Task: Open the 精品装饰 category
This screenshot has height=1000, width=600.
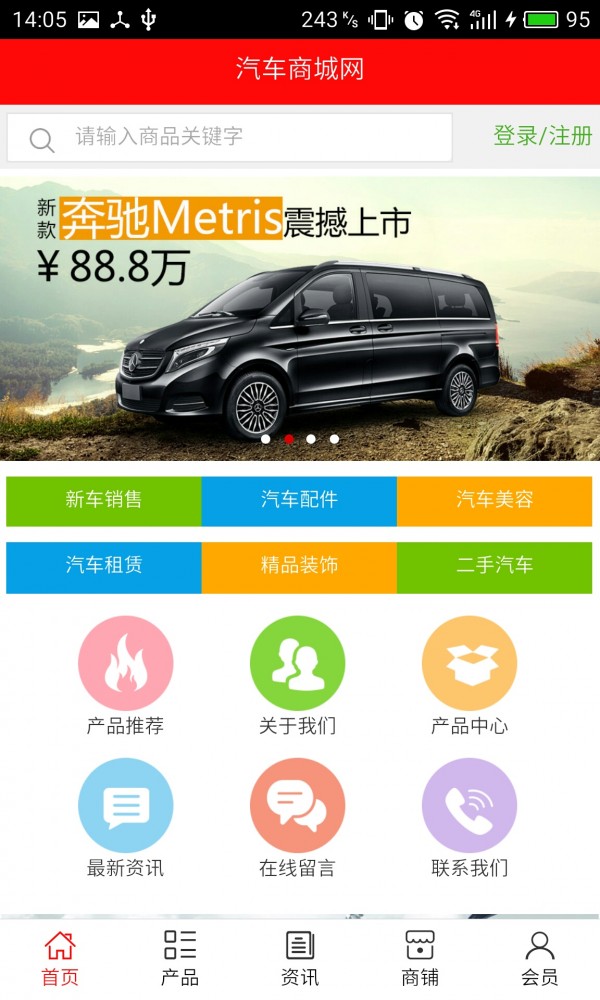Action: [x=299, y=566]
